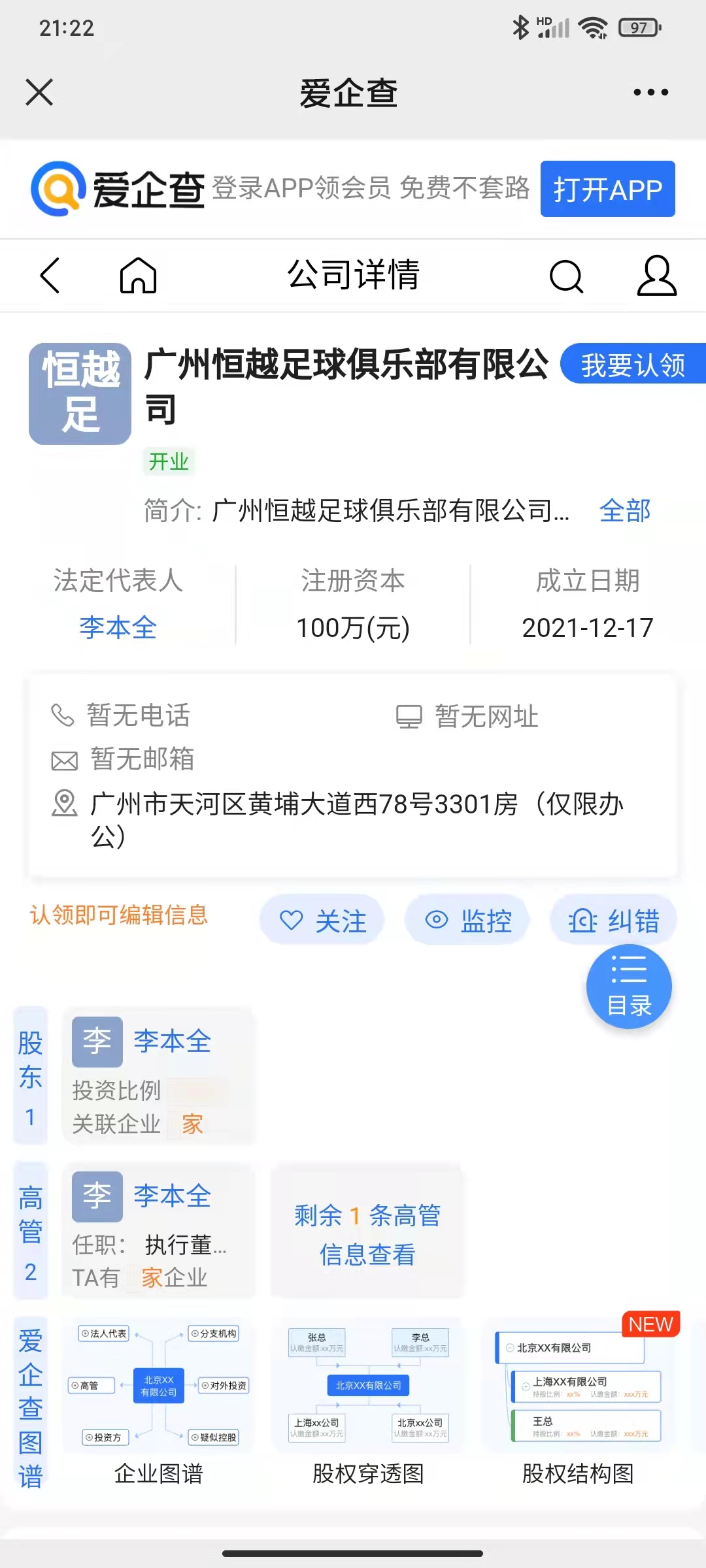Go to the home page icon

click(x=138, y=275)
